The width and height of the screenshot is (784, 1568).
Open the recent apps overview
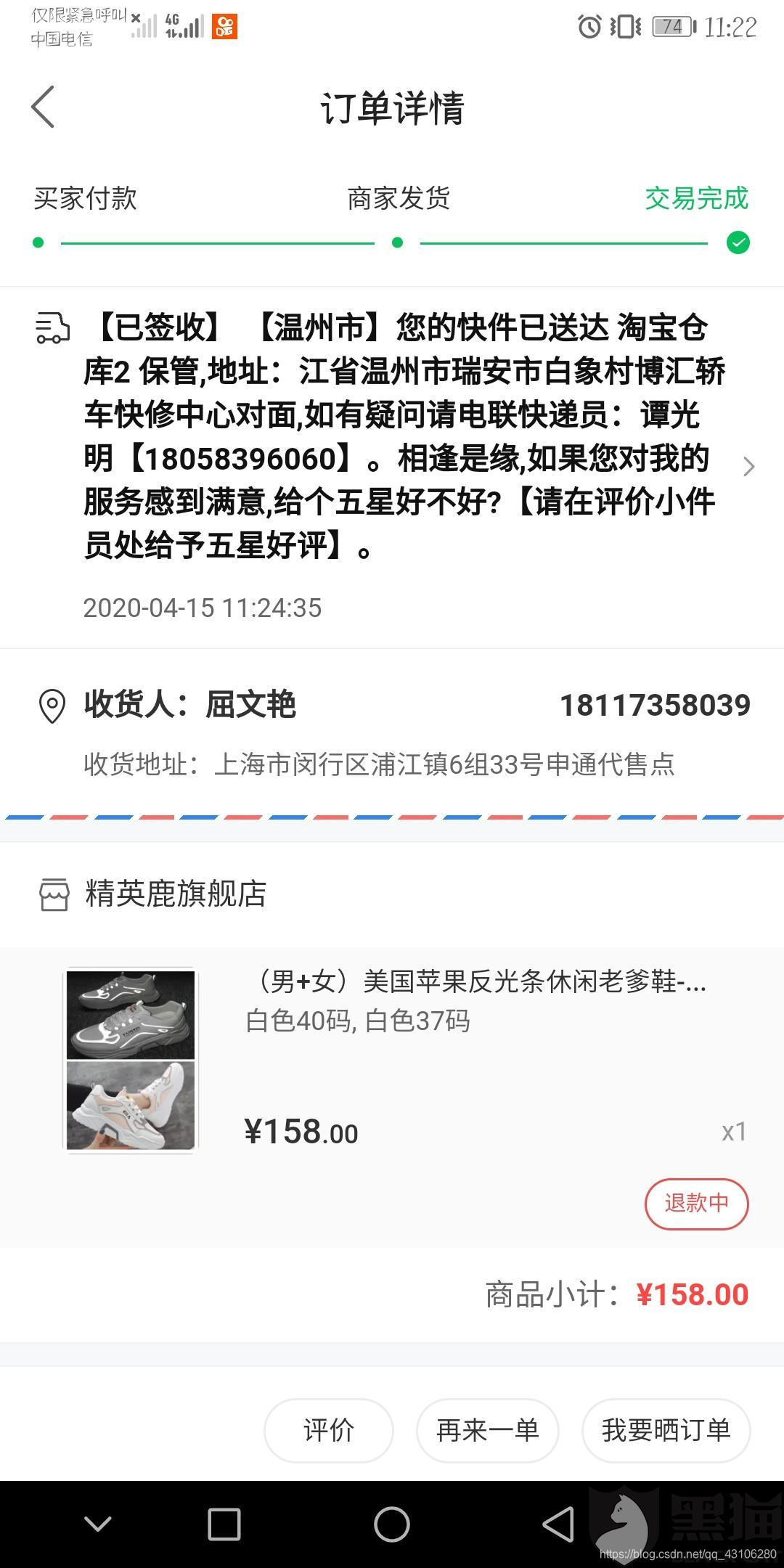click(x=224, y=1524)
